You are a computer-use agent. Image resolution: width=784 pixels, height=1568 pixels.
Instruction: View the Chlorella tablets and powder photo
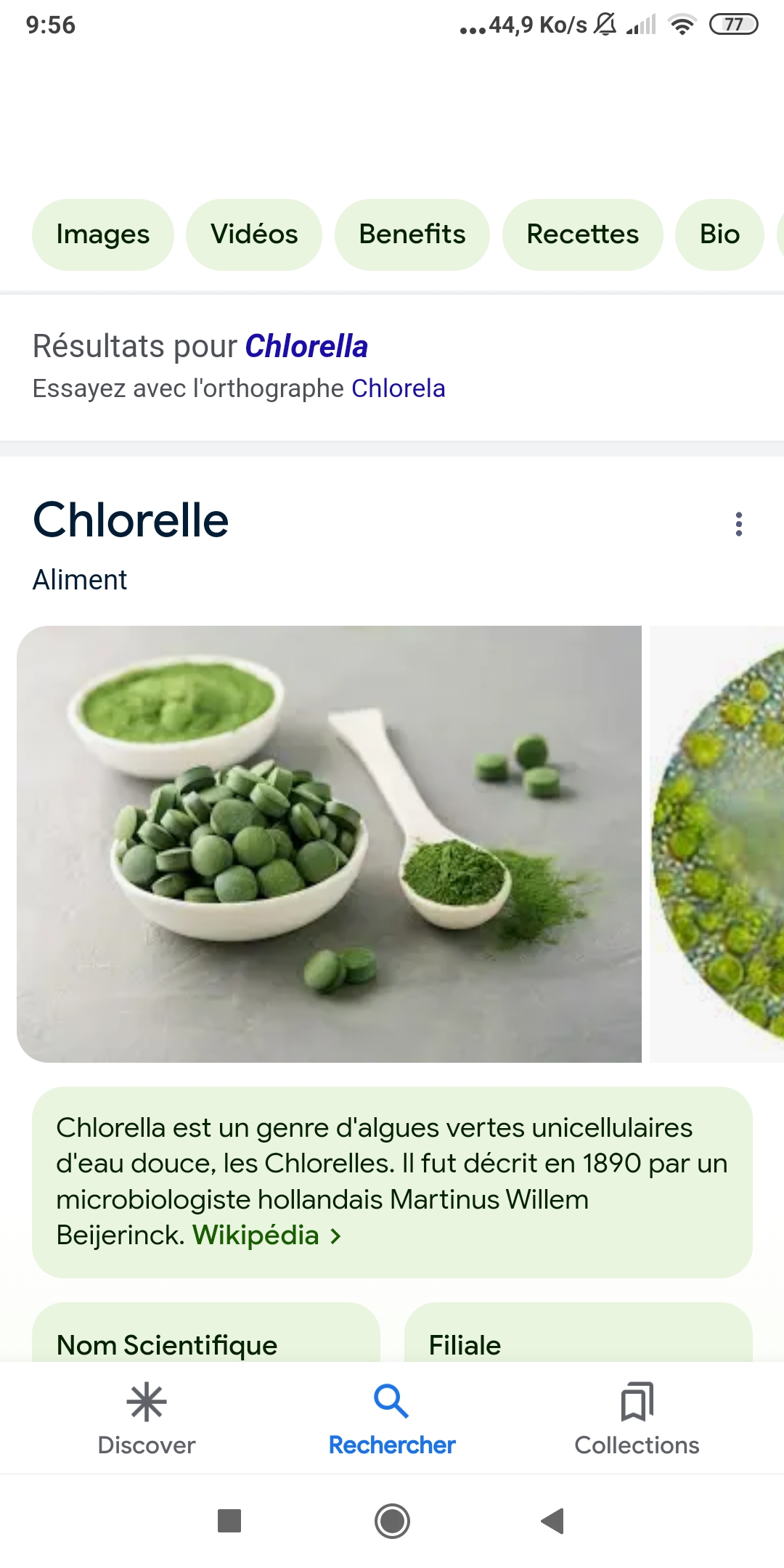tap(329, 844)
